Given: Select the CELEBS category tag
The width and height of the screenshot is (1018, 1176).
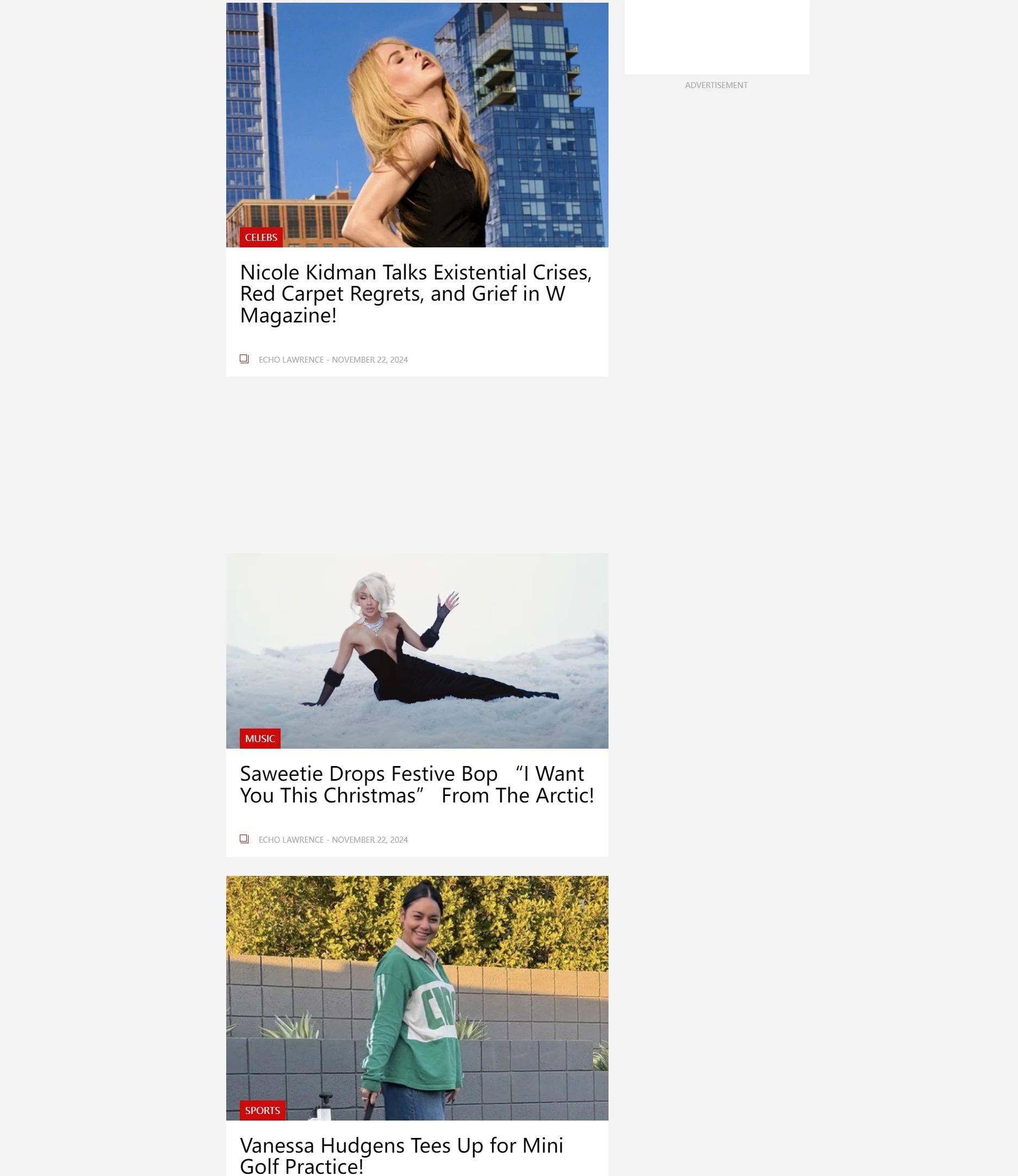Looking at the screenshot, I should coord(260,238).
